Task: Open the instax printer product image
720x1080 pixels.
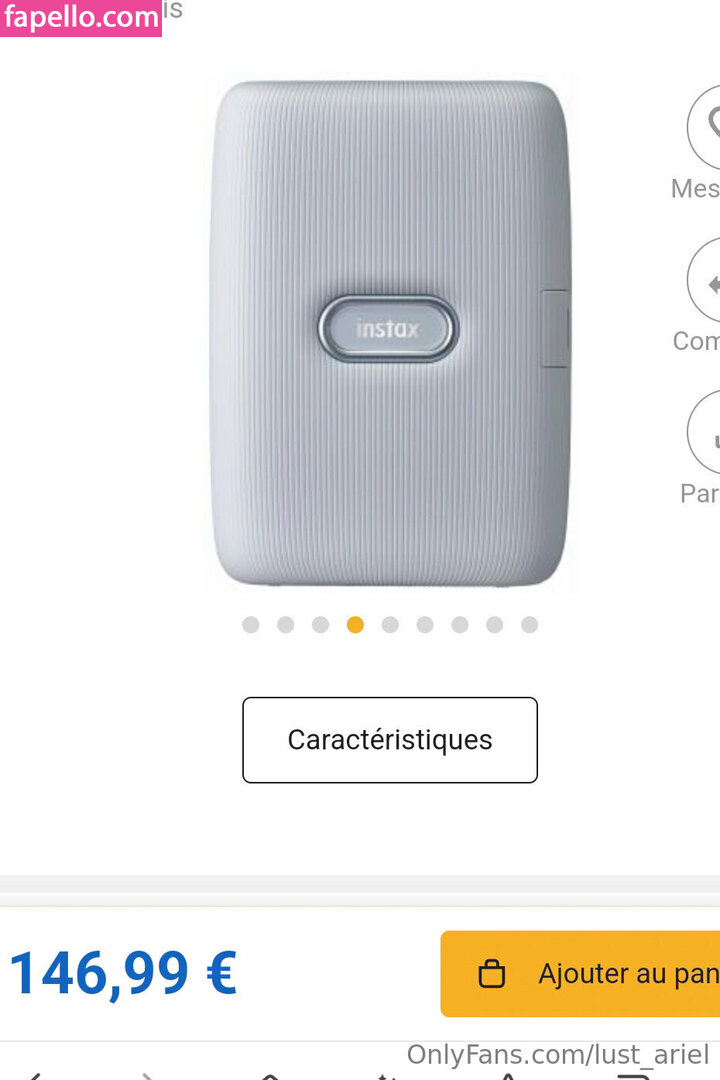Action: click(389, 335)
